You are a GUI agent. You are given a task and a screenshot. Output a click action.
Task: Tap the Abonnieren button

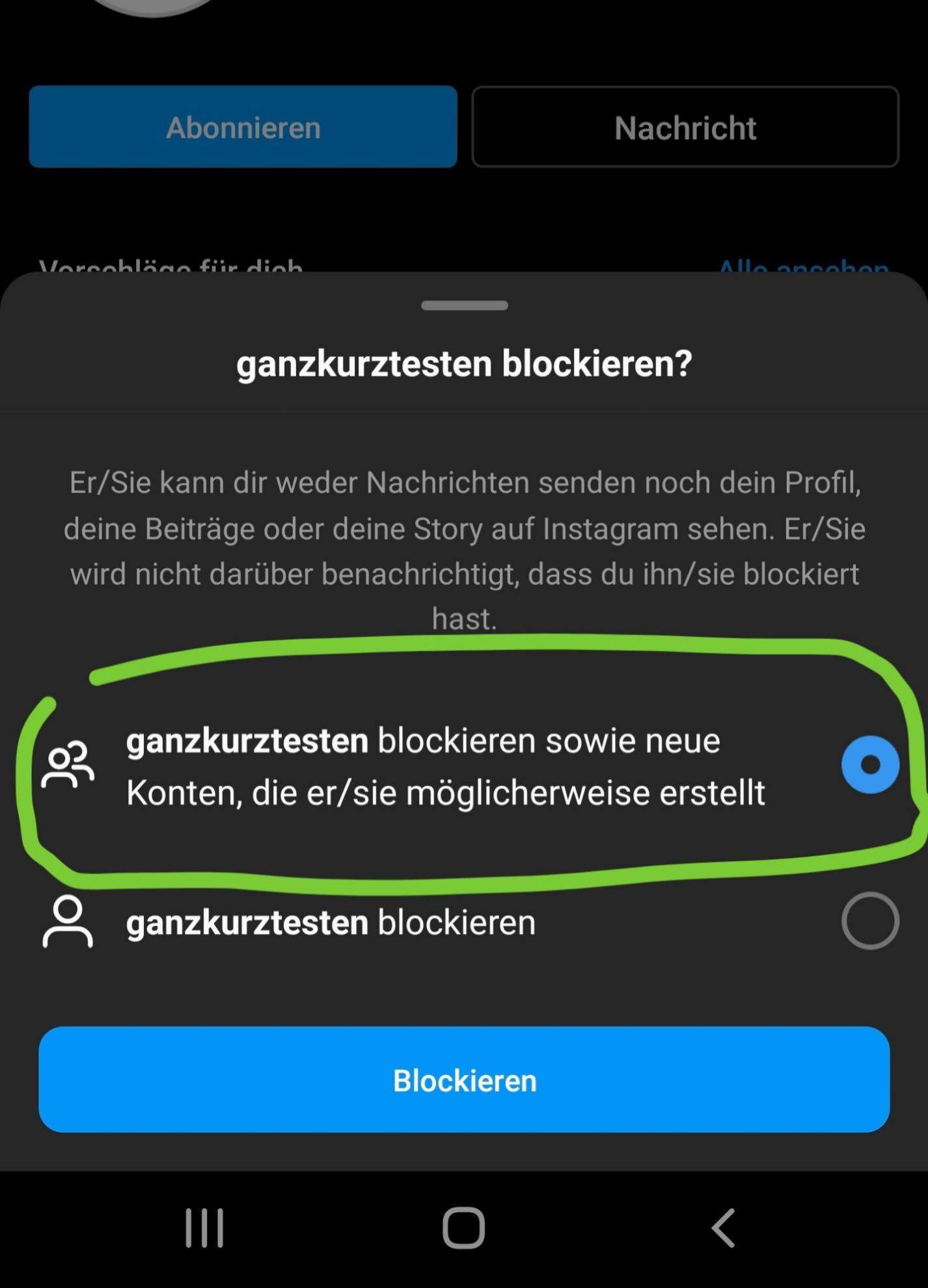point(243,128)
